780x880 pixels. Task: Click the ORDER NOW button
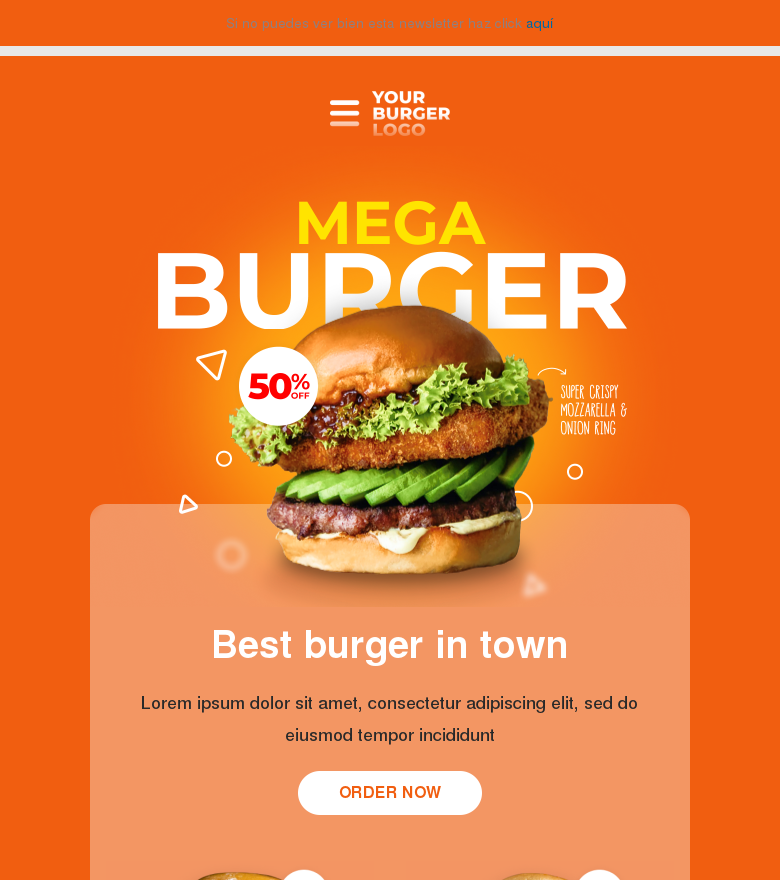point(390,792)
